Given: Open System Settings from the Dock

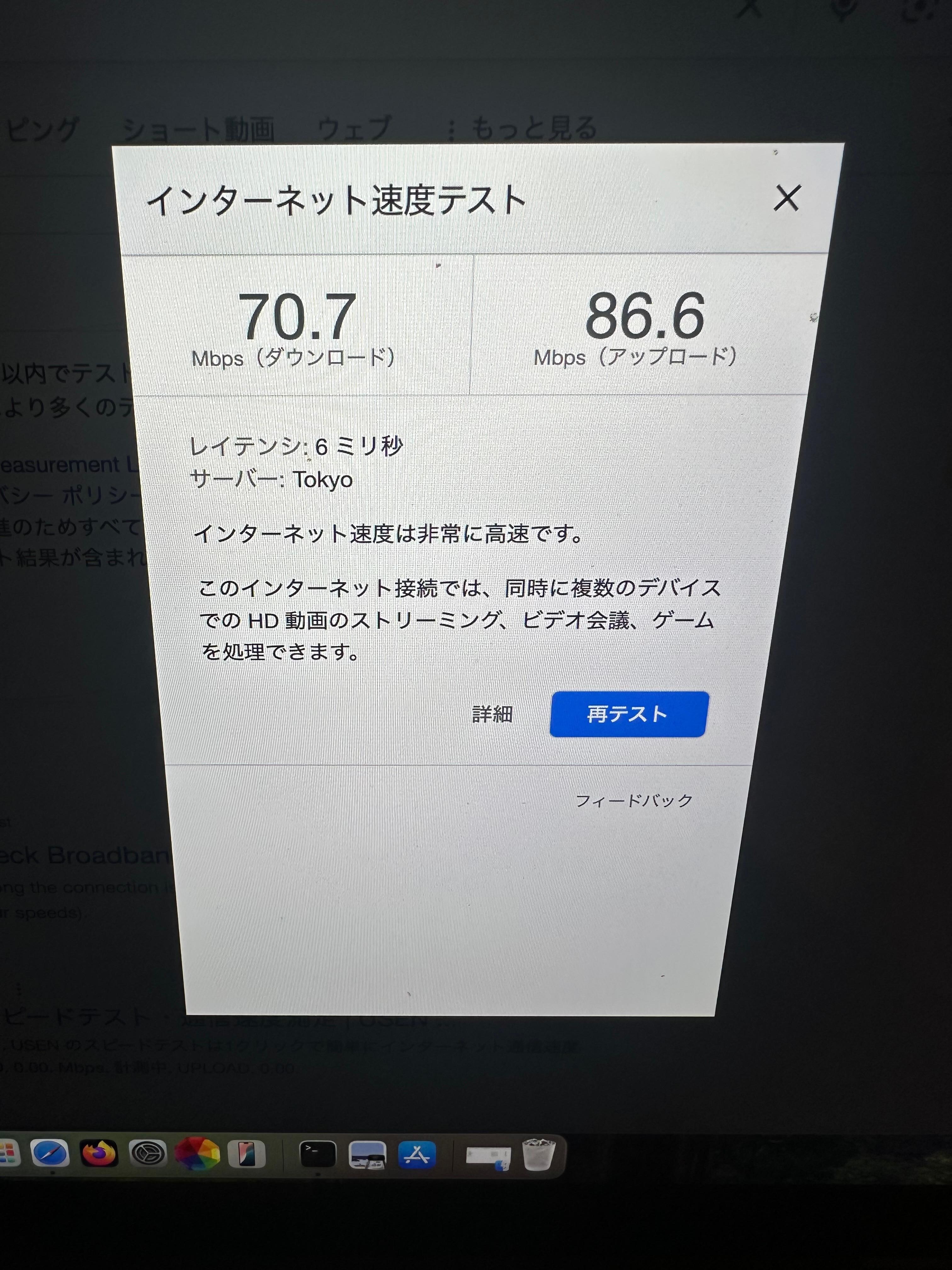Looking at the screenshot, I should (147, 1152).
